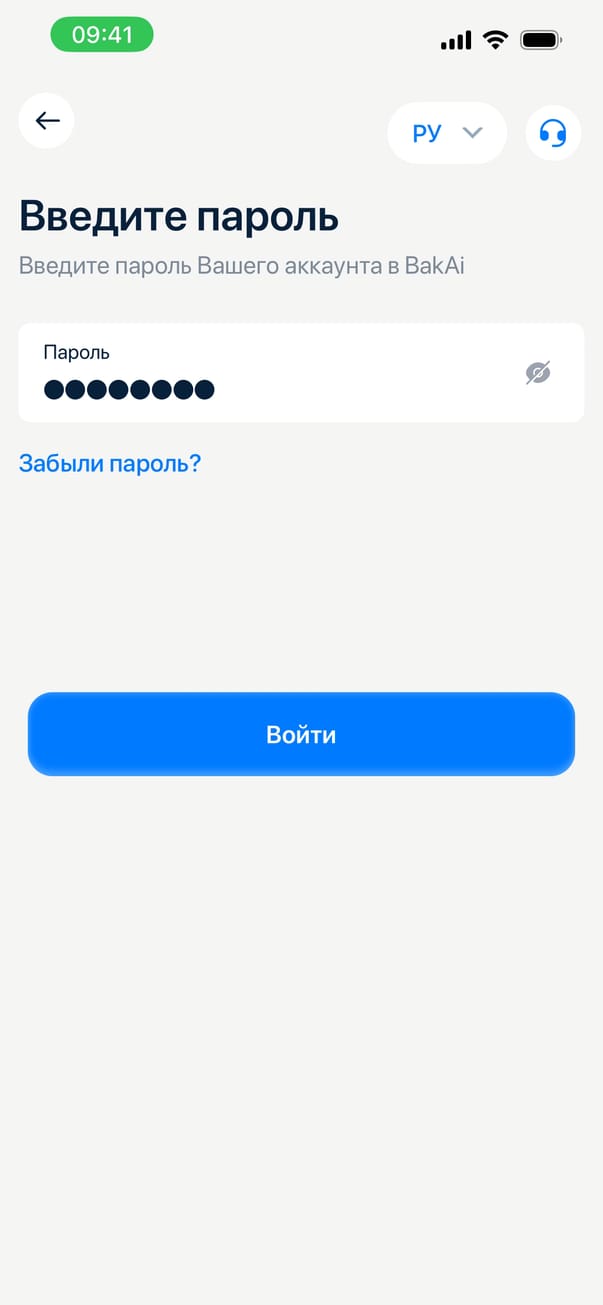Focus the Пароль password field
This screenshot has height=1305, width=603.
(x=260, y=373)
